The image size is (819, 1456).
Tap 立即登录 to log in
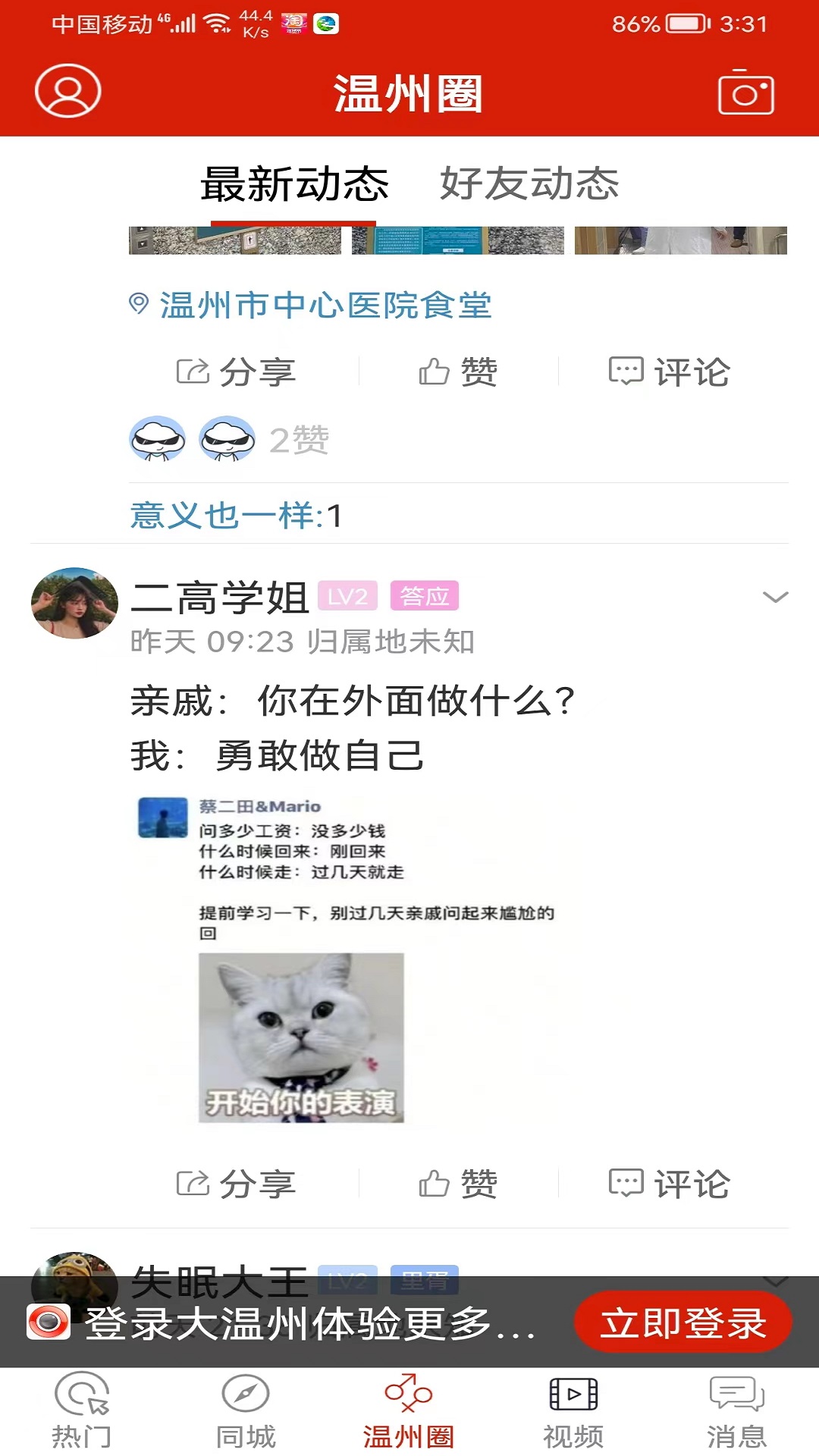[x=682, y=1323]
